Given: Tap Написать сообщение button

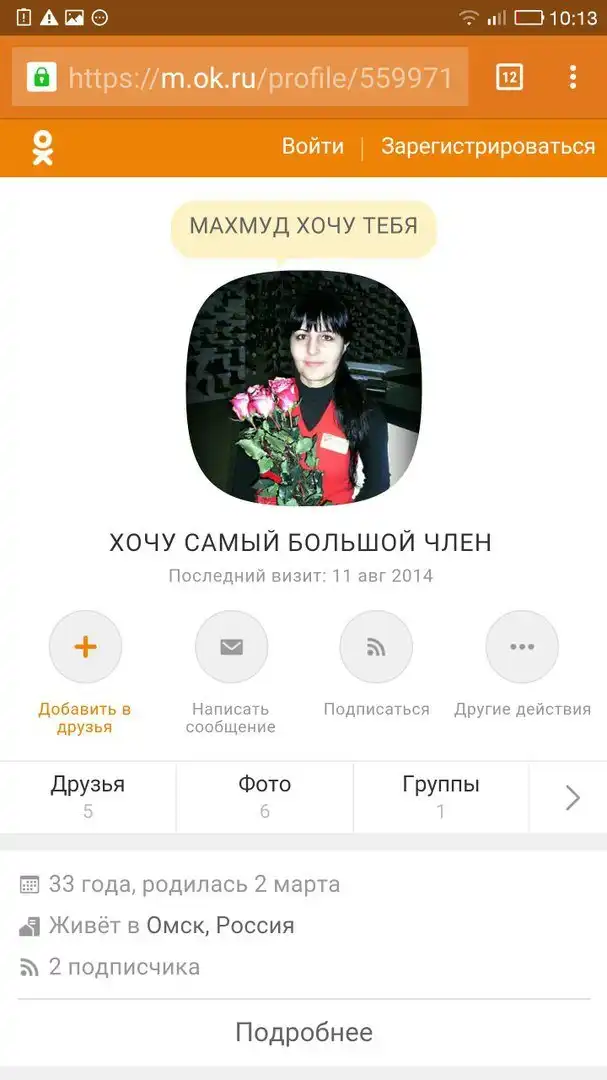Looking at the screenshot, I should click(x=231, y=648).
